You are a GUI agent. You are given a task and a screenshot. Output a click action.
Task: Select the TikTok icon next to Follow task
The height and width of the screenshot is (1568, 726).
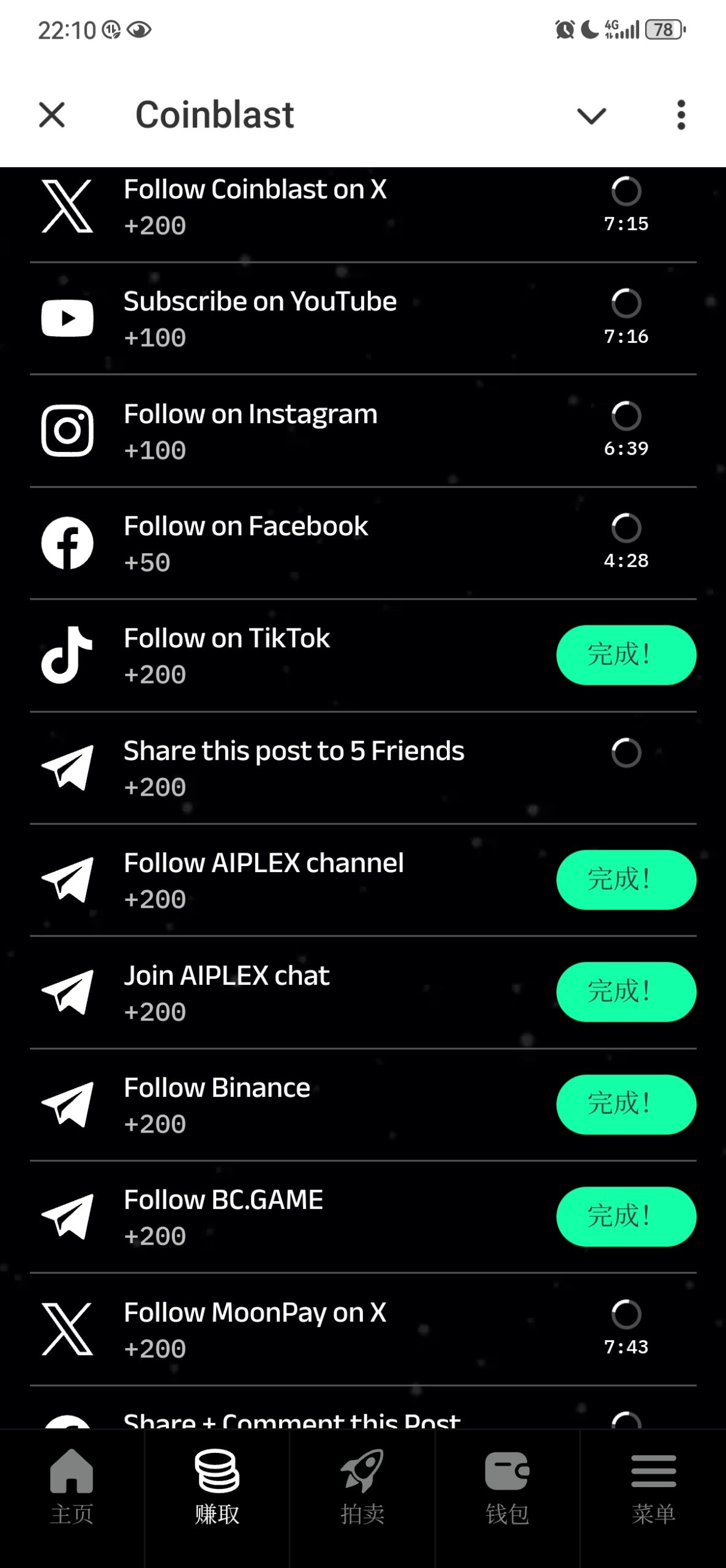67,654
